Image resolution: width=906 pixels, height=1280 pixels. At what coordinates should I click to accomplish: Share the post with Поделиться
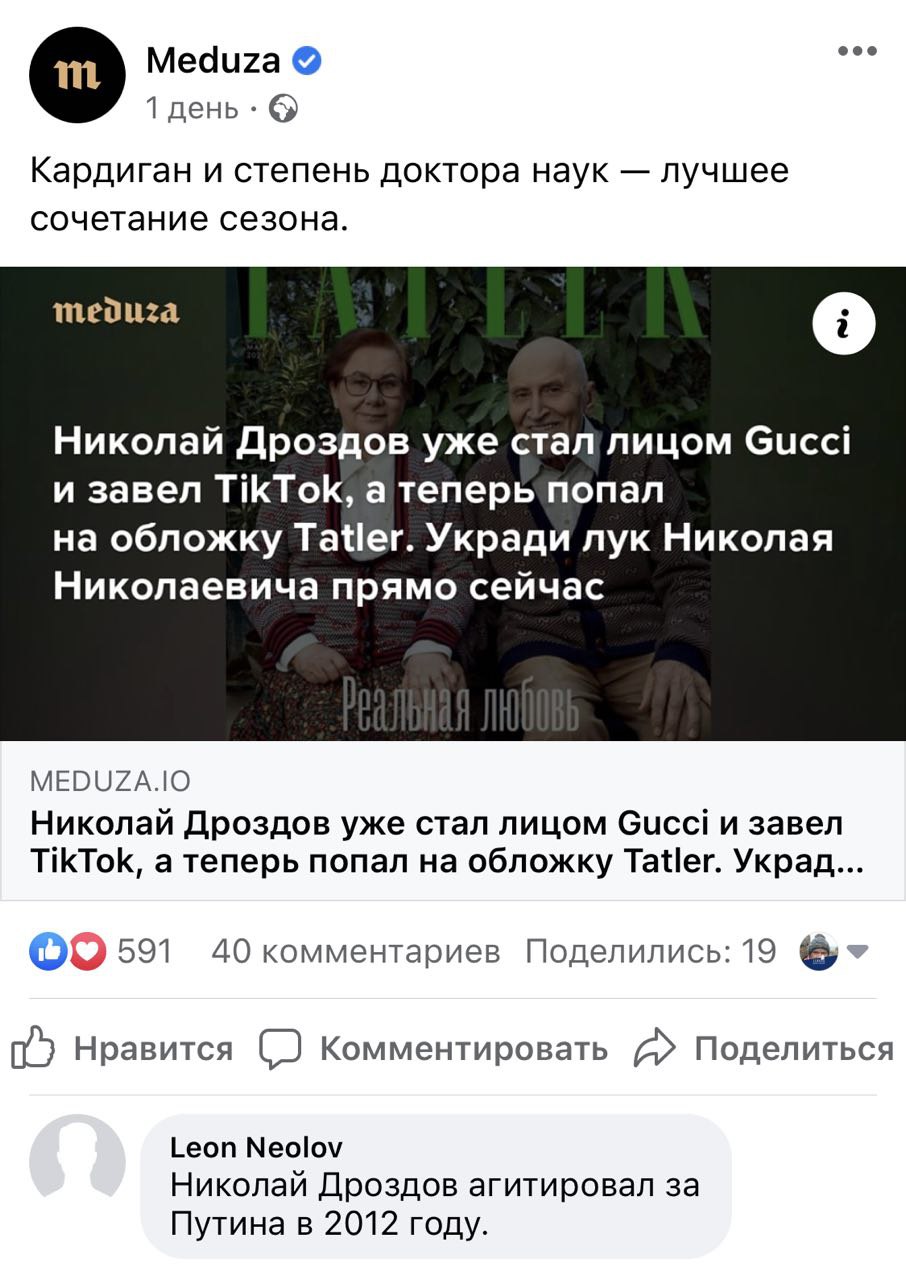(x=764, y=1047)
